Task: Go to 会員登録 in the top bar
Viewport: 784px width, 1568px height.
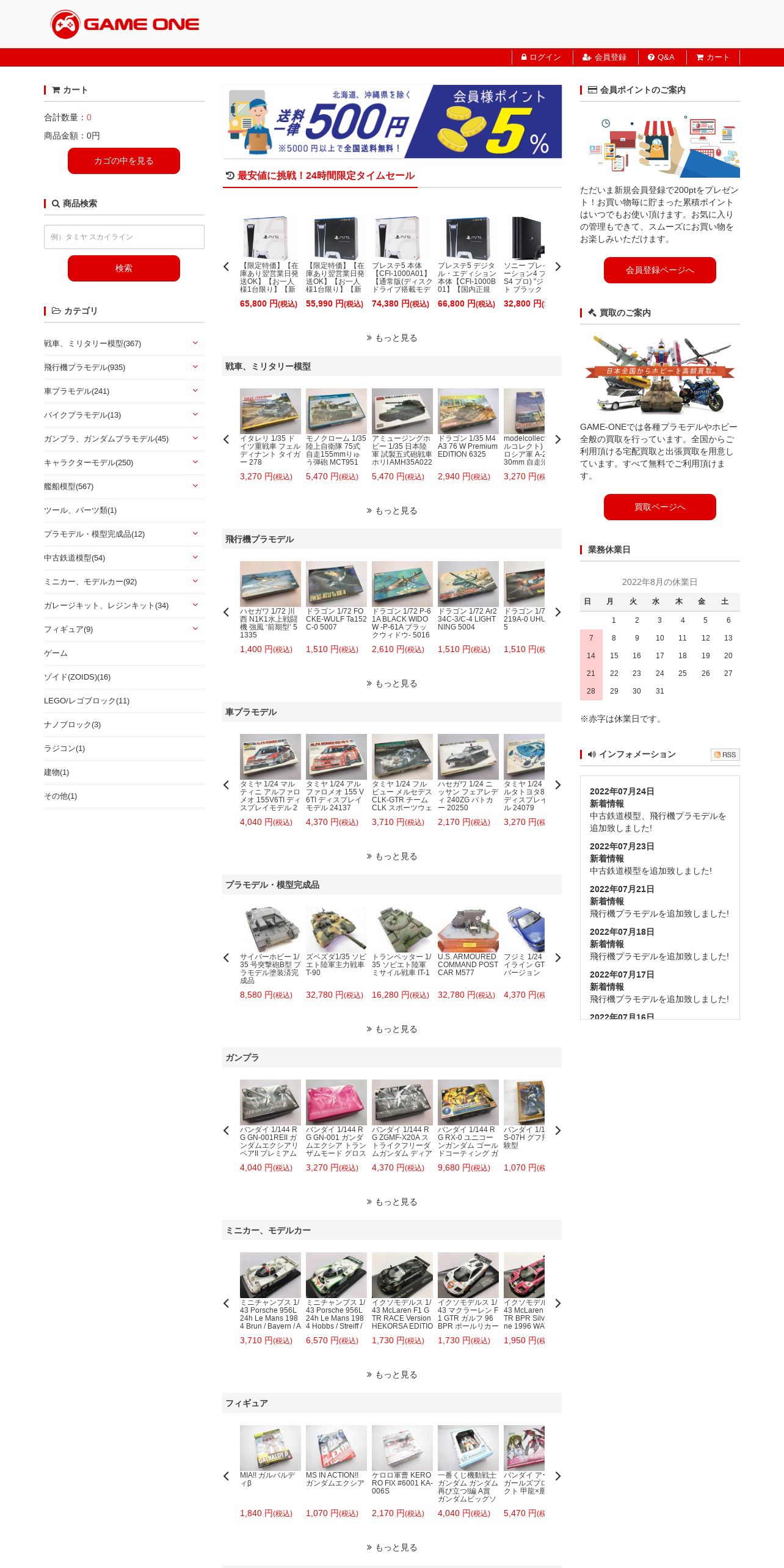Action: pos(604,57)
